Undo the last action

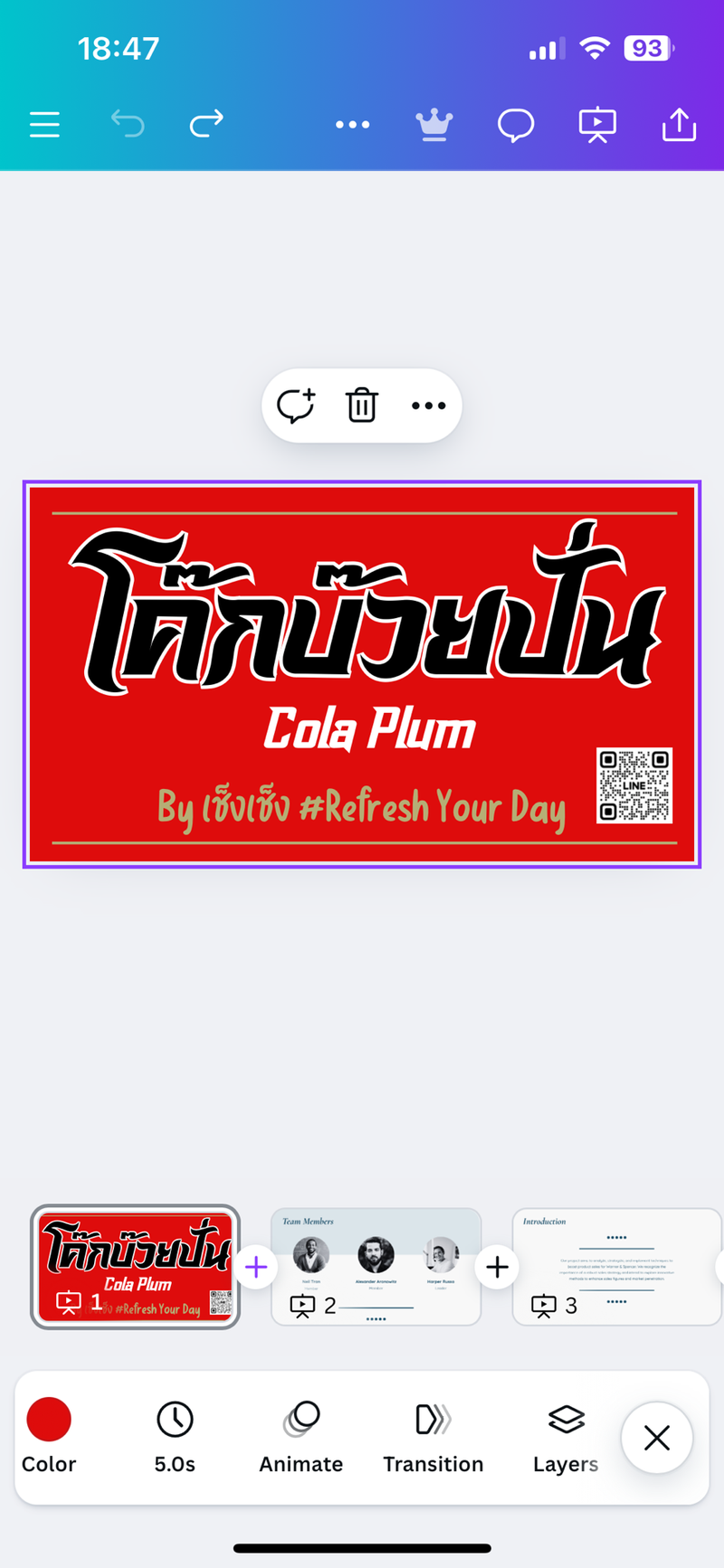coord(128,123)
